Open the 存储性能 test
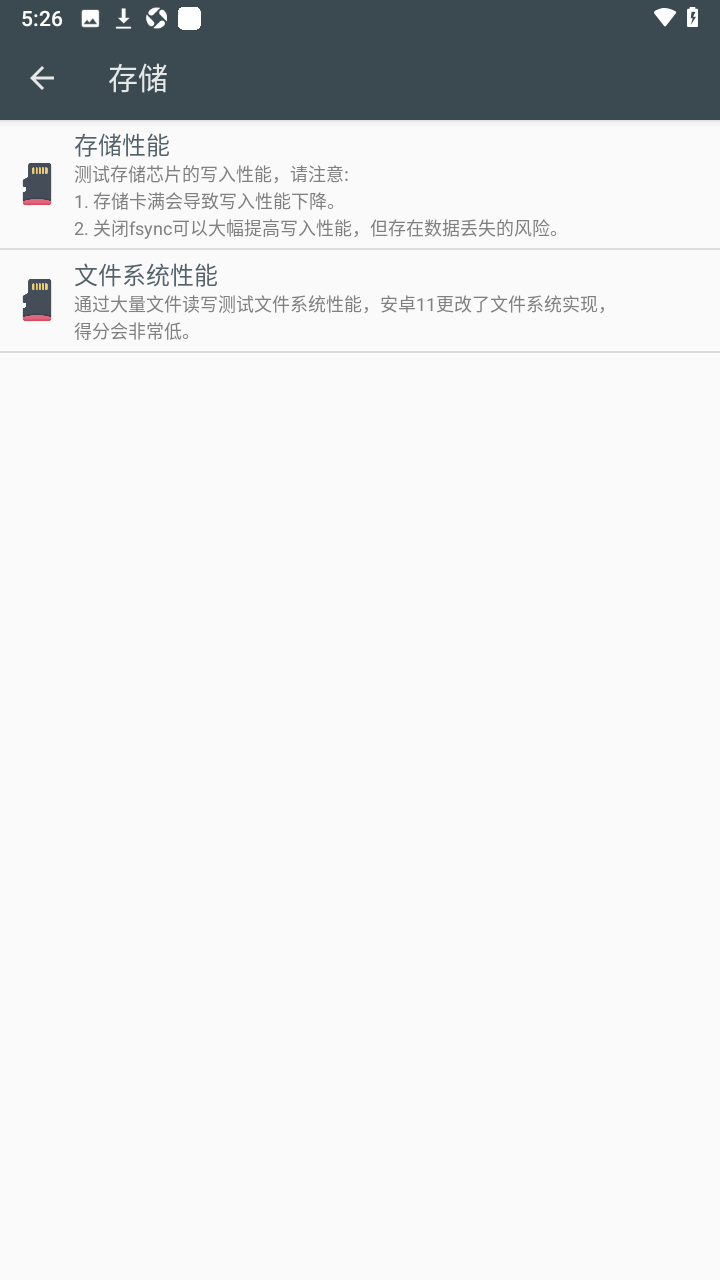The height and width of the screenshot is (1280, 720). point(360,185)
